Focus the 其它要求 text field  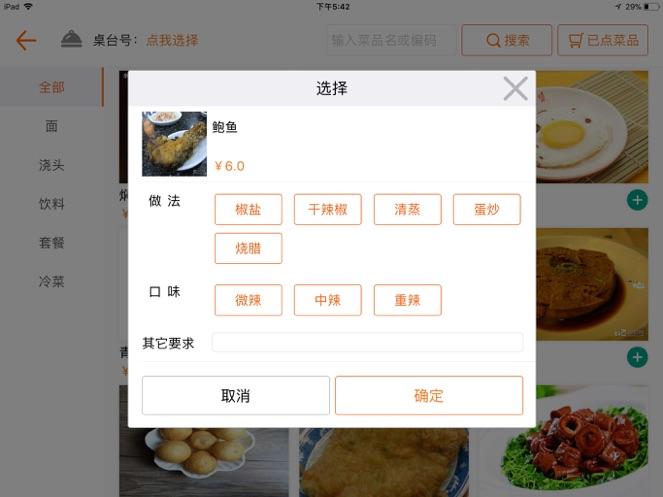367,343
